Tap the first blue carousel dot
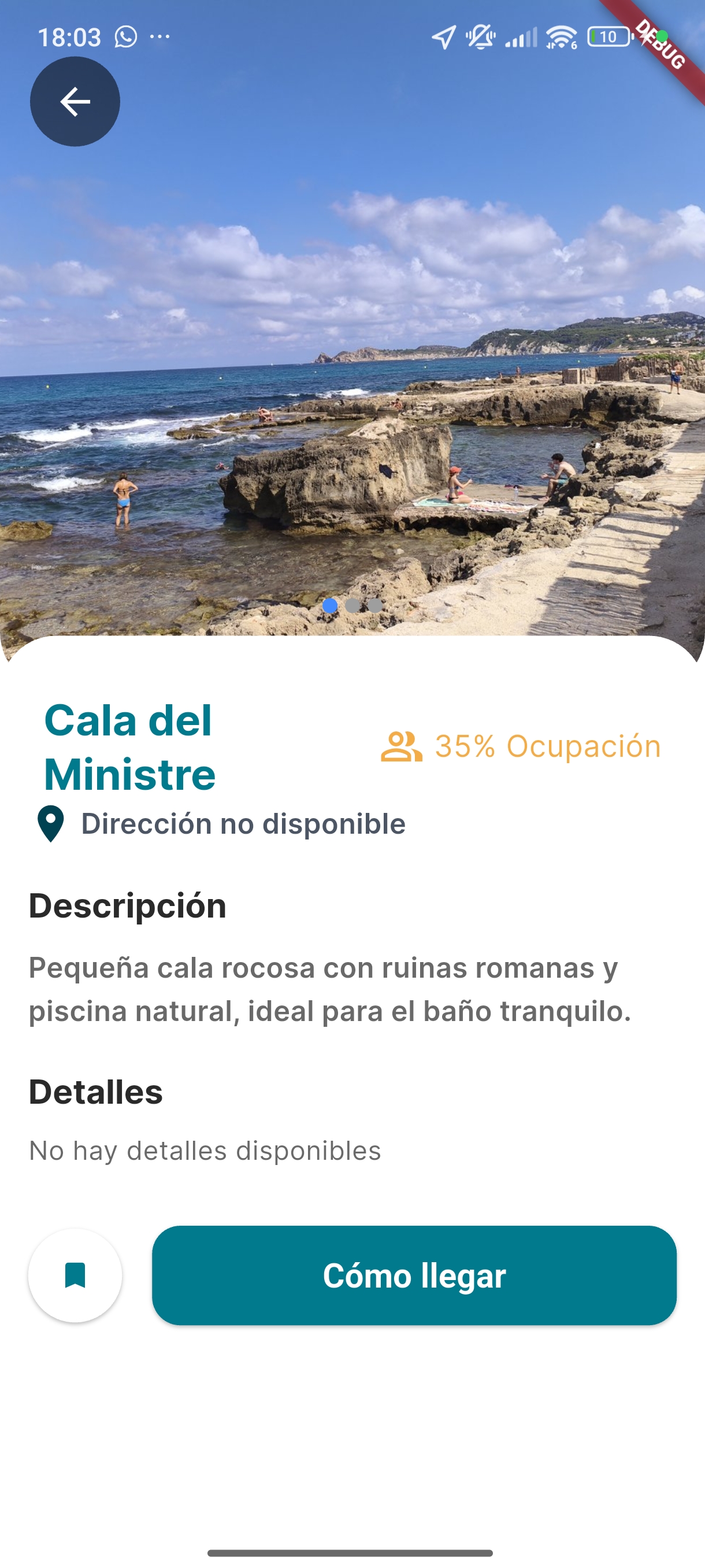The width and height of the screenshot is (705, 1568). click(330, 607)
